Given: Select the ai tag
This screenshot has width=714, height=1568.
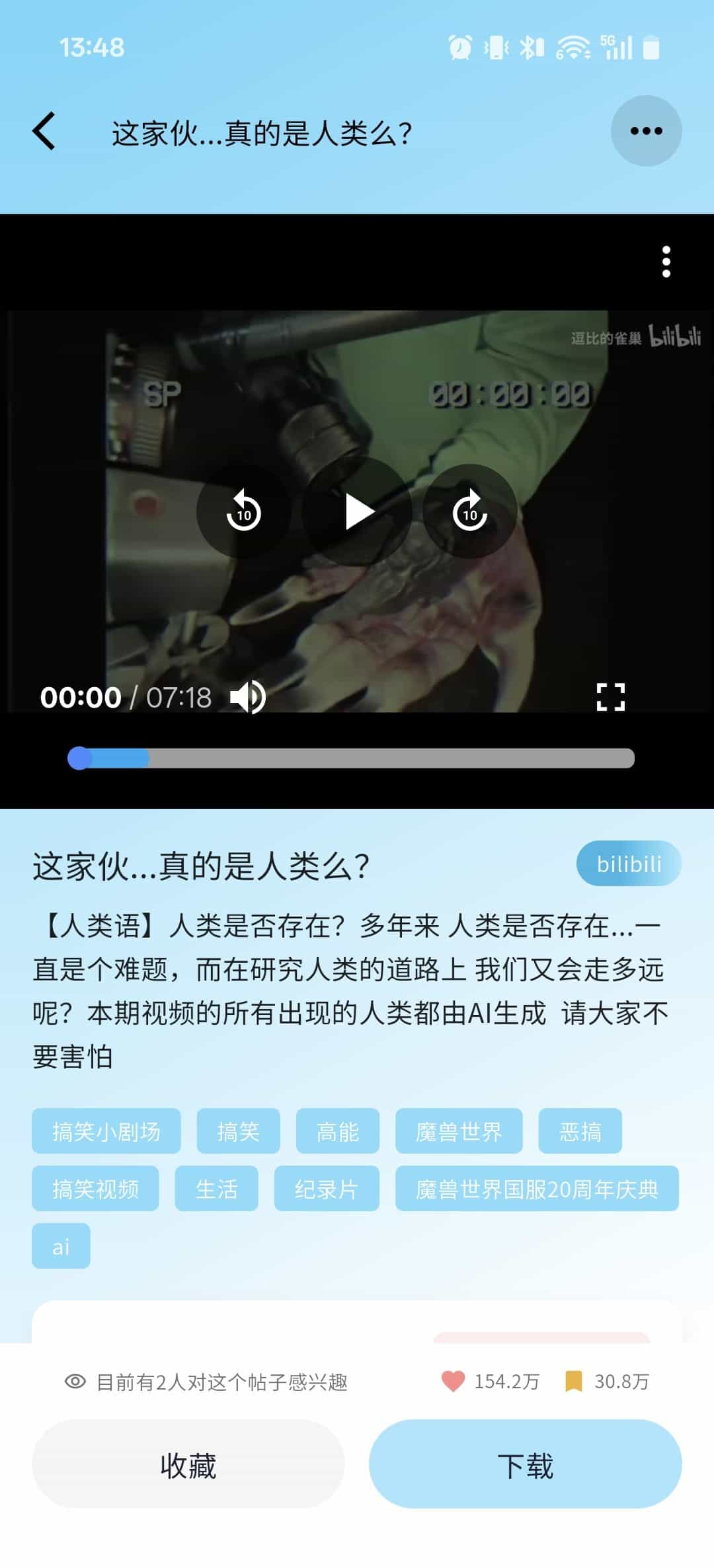Looking at the screenshot, I should click(61, 1245).
